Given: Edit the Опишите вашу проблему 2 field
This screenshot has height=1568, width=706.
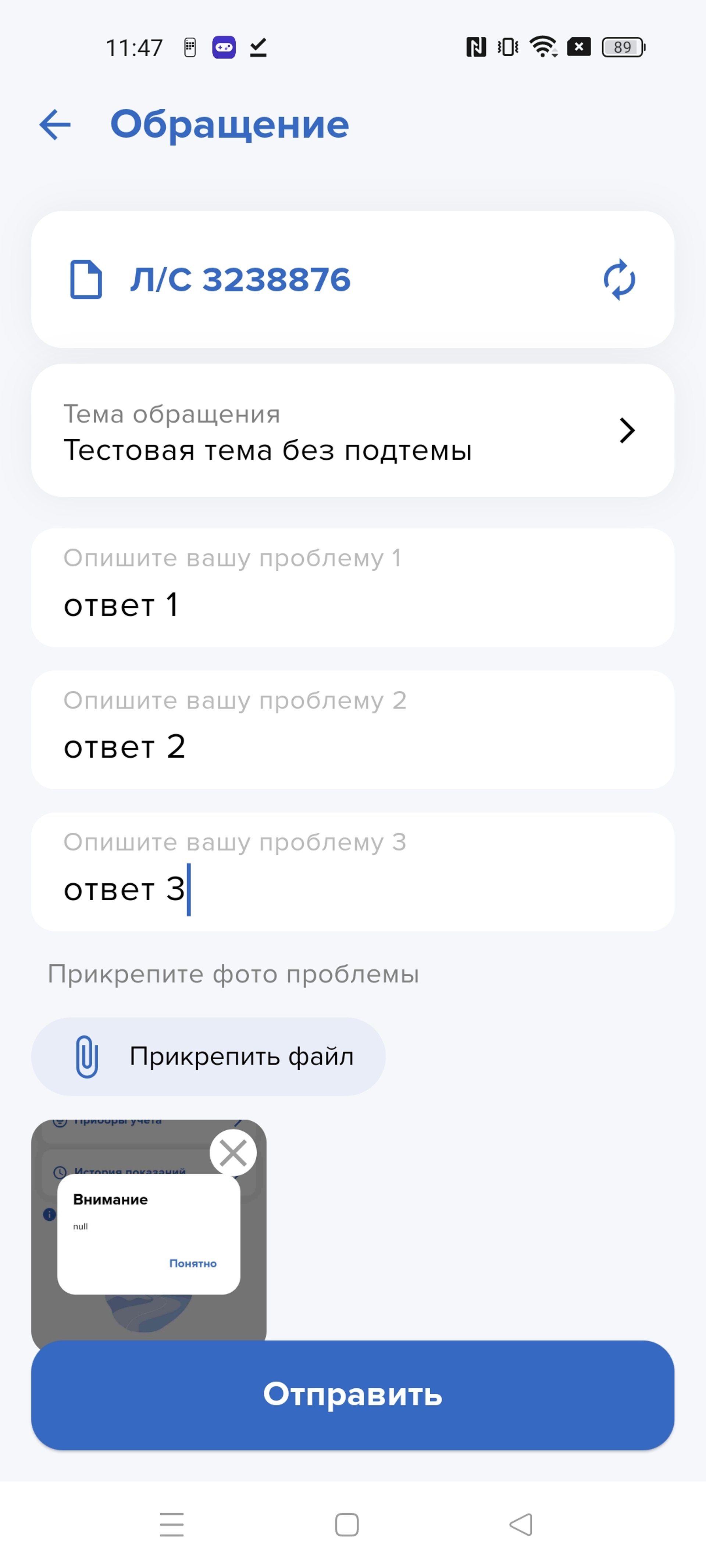Looking at the screenshot, I should pos(353,730).
